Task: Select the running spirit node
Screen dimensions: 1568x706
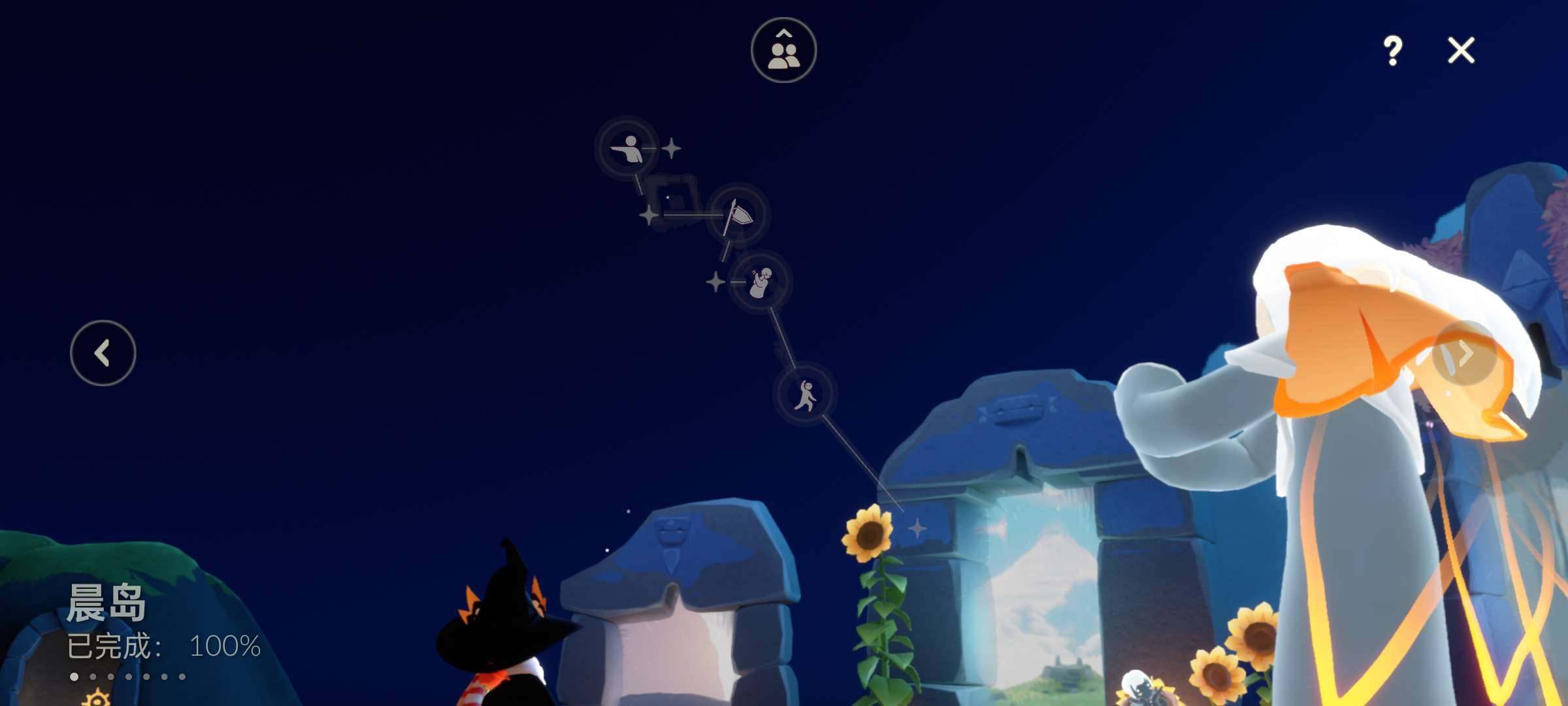Action: tap(805, 394)
